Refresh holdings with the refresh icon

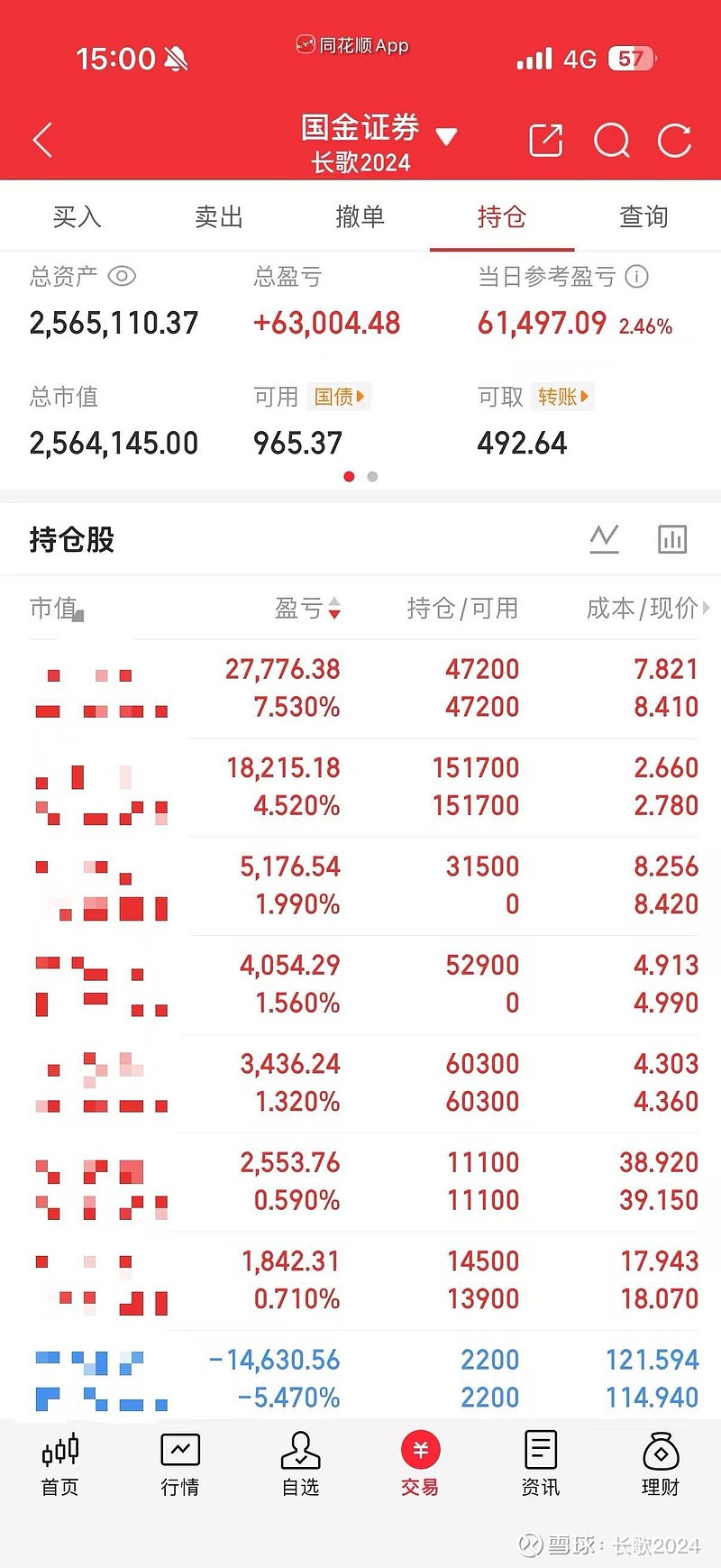point(674,141)
